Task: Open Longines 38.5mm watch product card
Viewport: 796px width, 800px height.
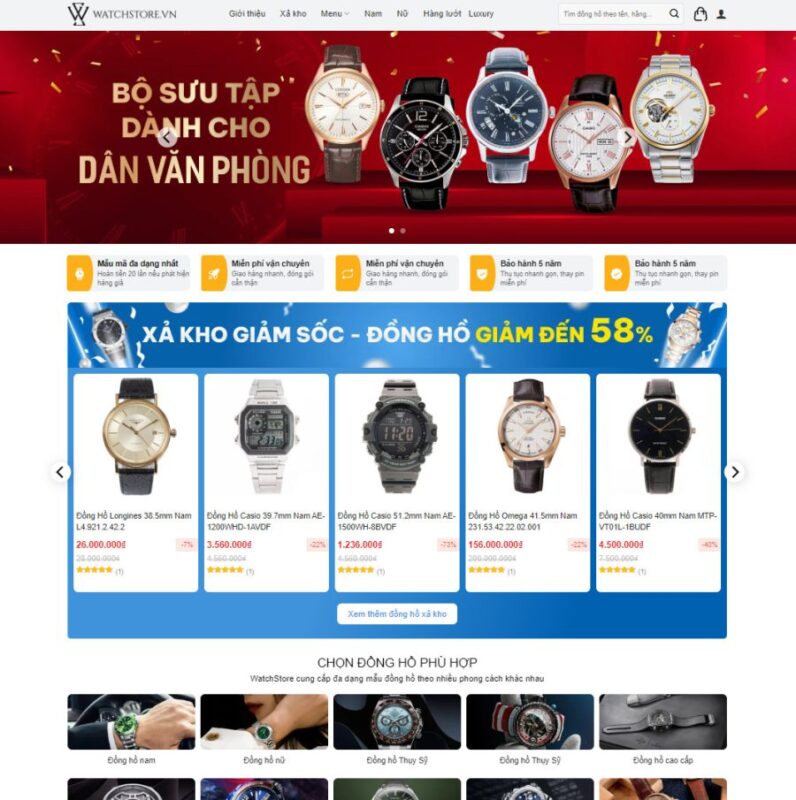Action: coord(135,480)
